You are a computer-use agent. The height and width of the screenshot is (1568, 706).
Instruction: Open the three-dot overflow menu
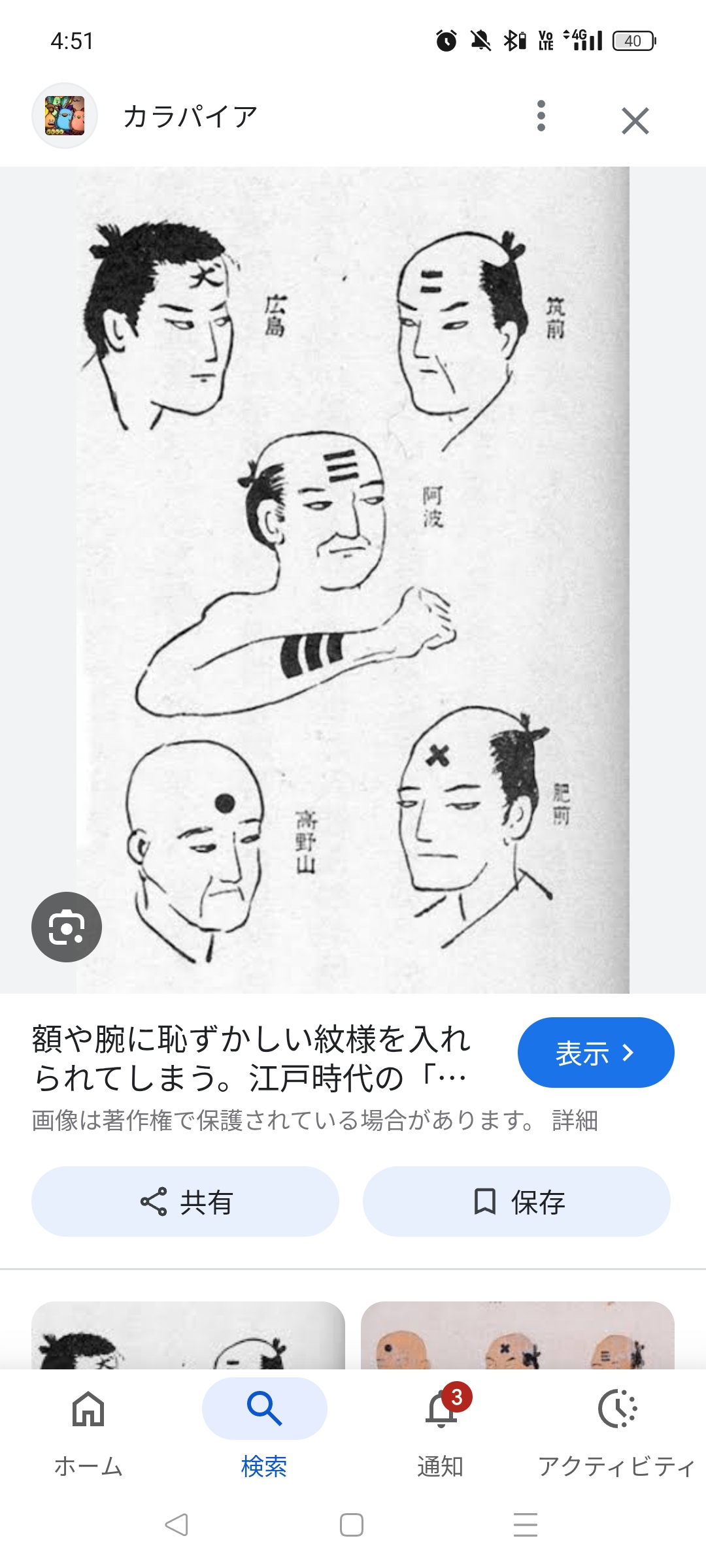click(541, 116)
